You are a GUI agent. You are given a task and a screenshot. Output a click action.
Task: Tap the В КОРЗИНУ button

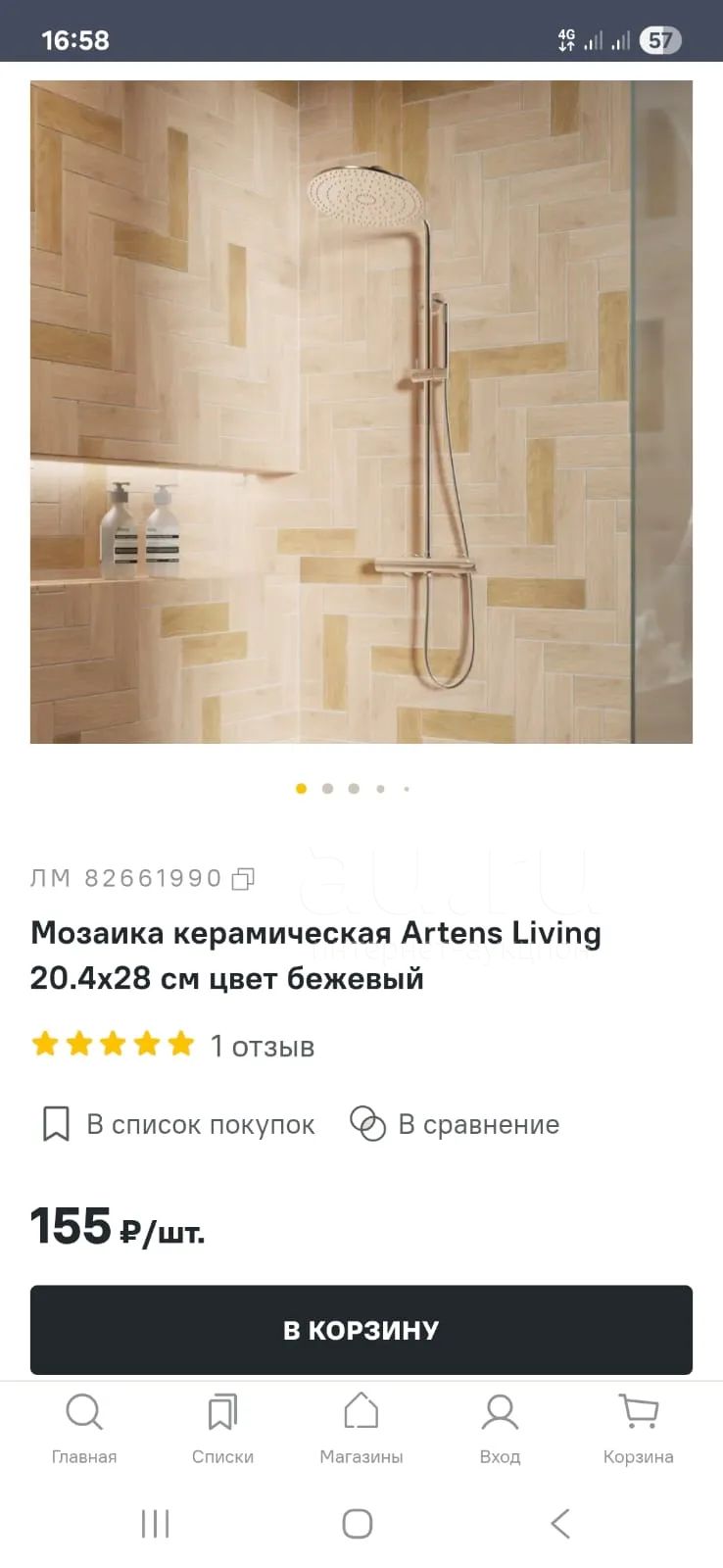(361, 1330)
